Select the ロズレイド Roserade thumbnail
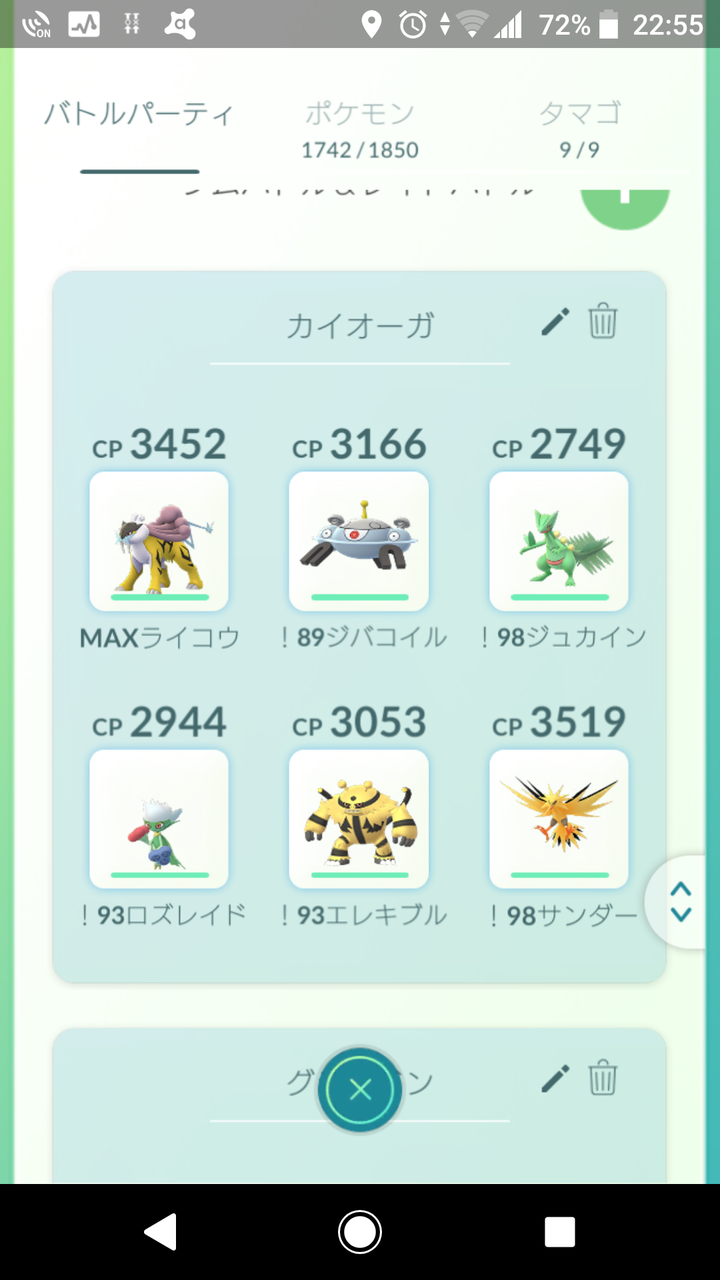The height and width of the screenshot is (1280, 720). point(158,818)
